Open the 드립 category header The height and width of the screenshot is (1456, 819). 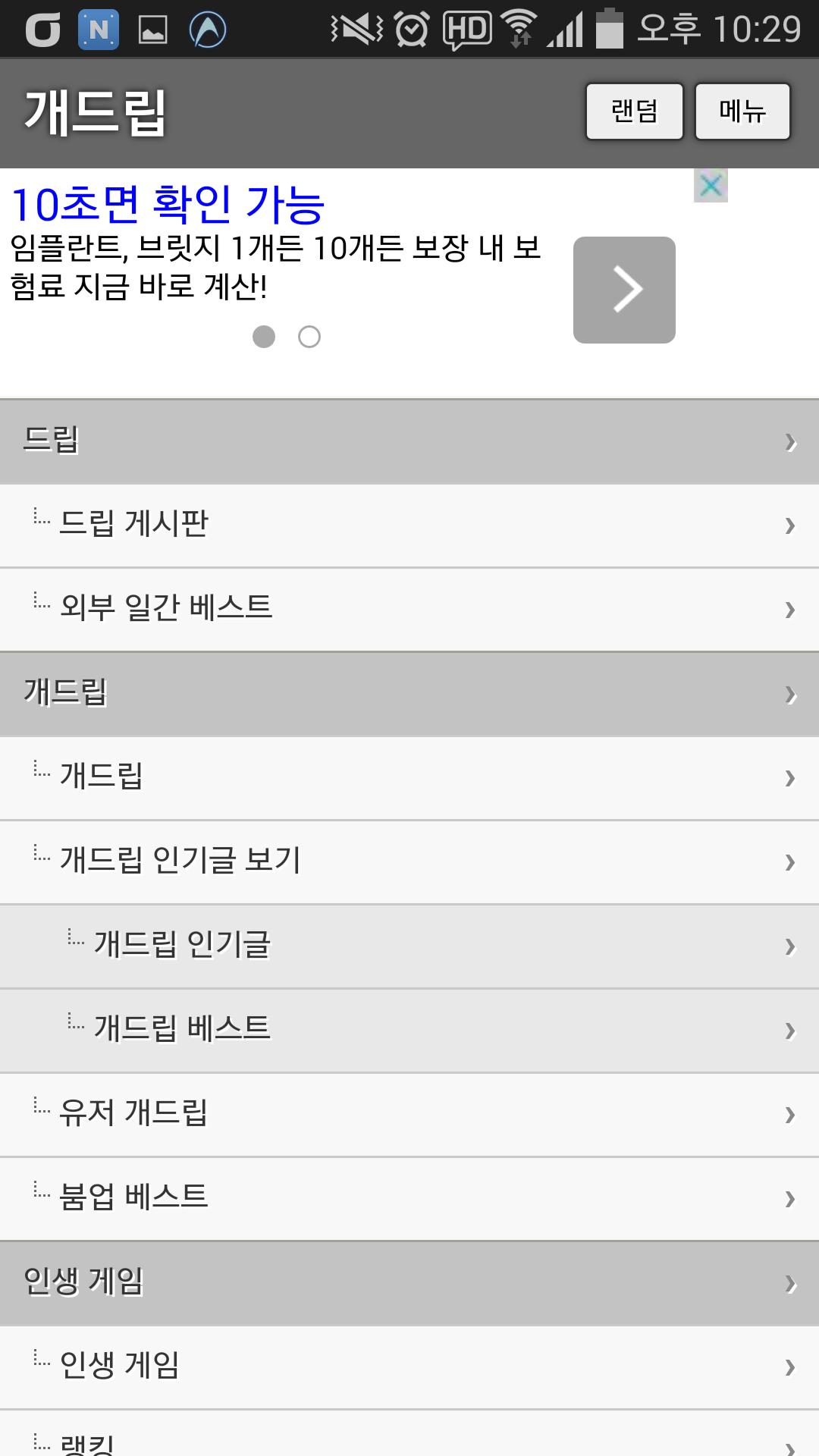[x=409, y=441]
